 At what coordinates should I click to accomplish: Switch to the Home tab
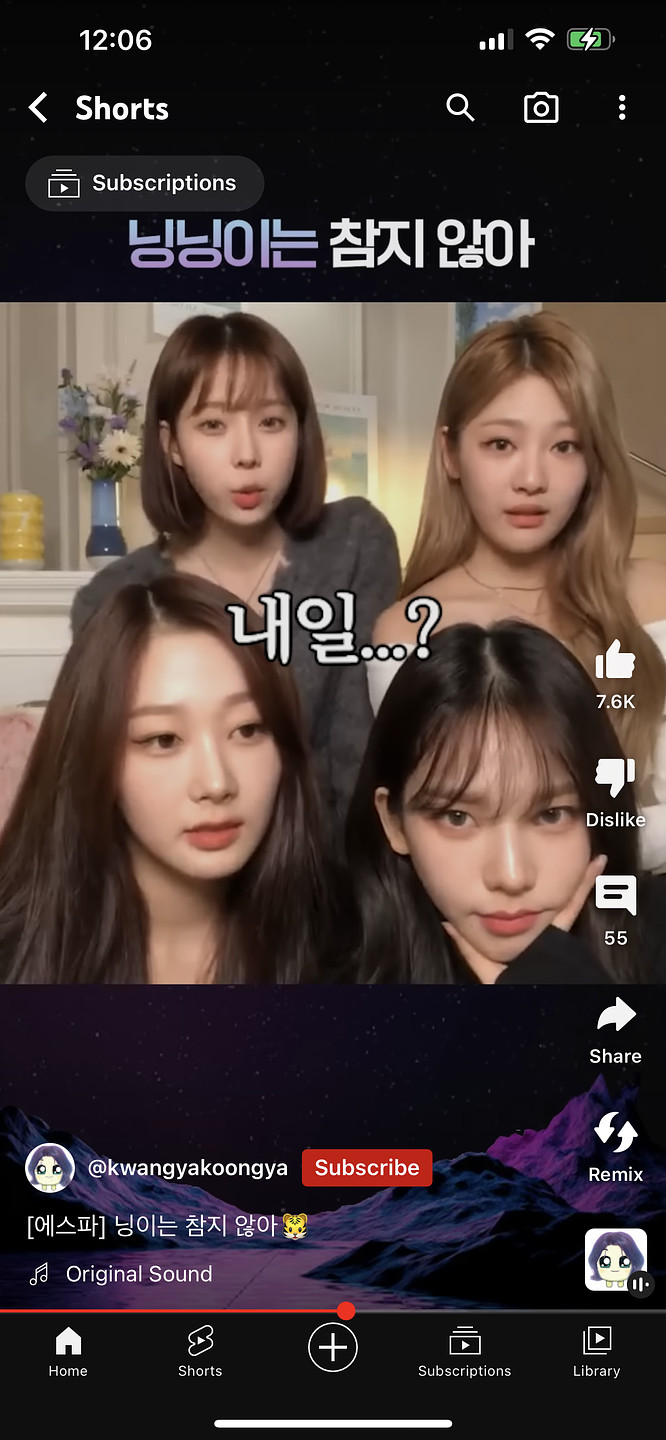point(68,1352)
